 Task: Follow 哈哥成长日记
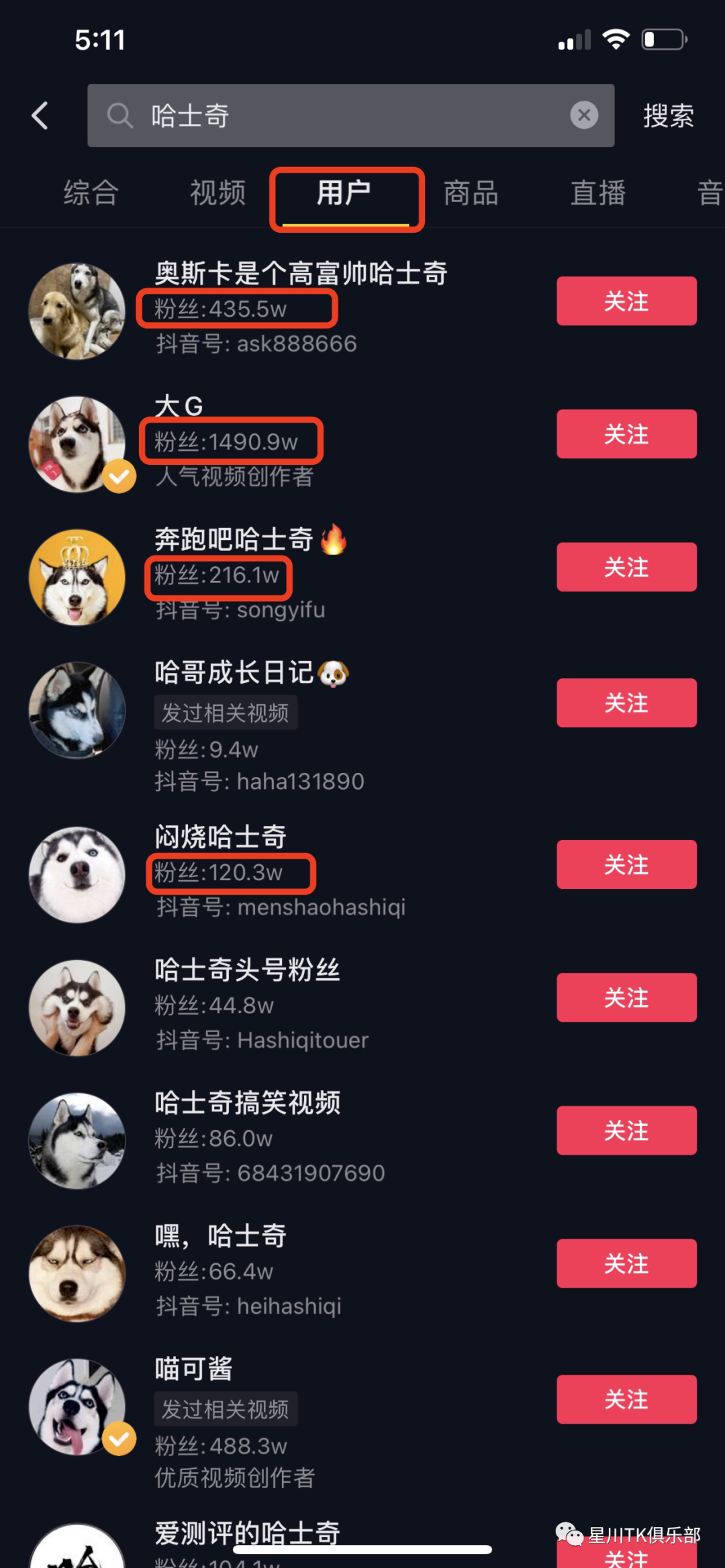pyautogui.click(x=626, y=702)
